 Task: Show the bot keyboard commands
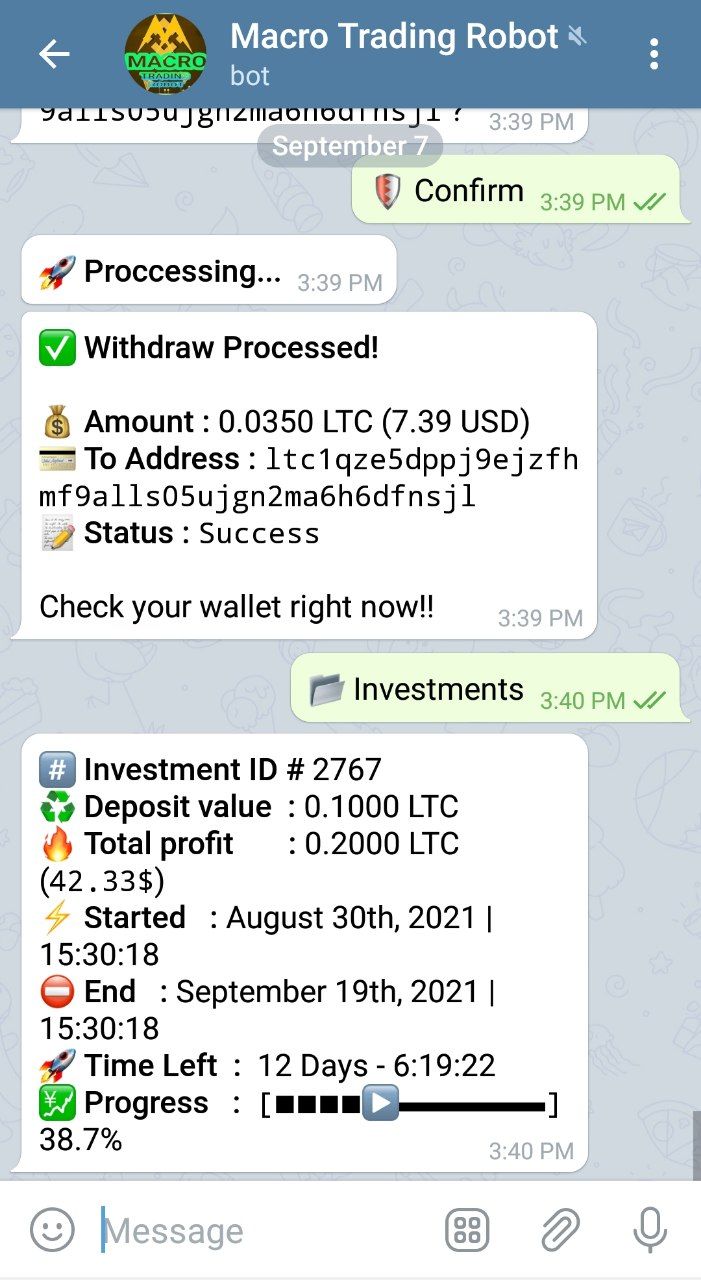point(466,1230)
